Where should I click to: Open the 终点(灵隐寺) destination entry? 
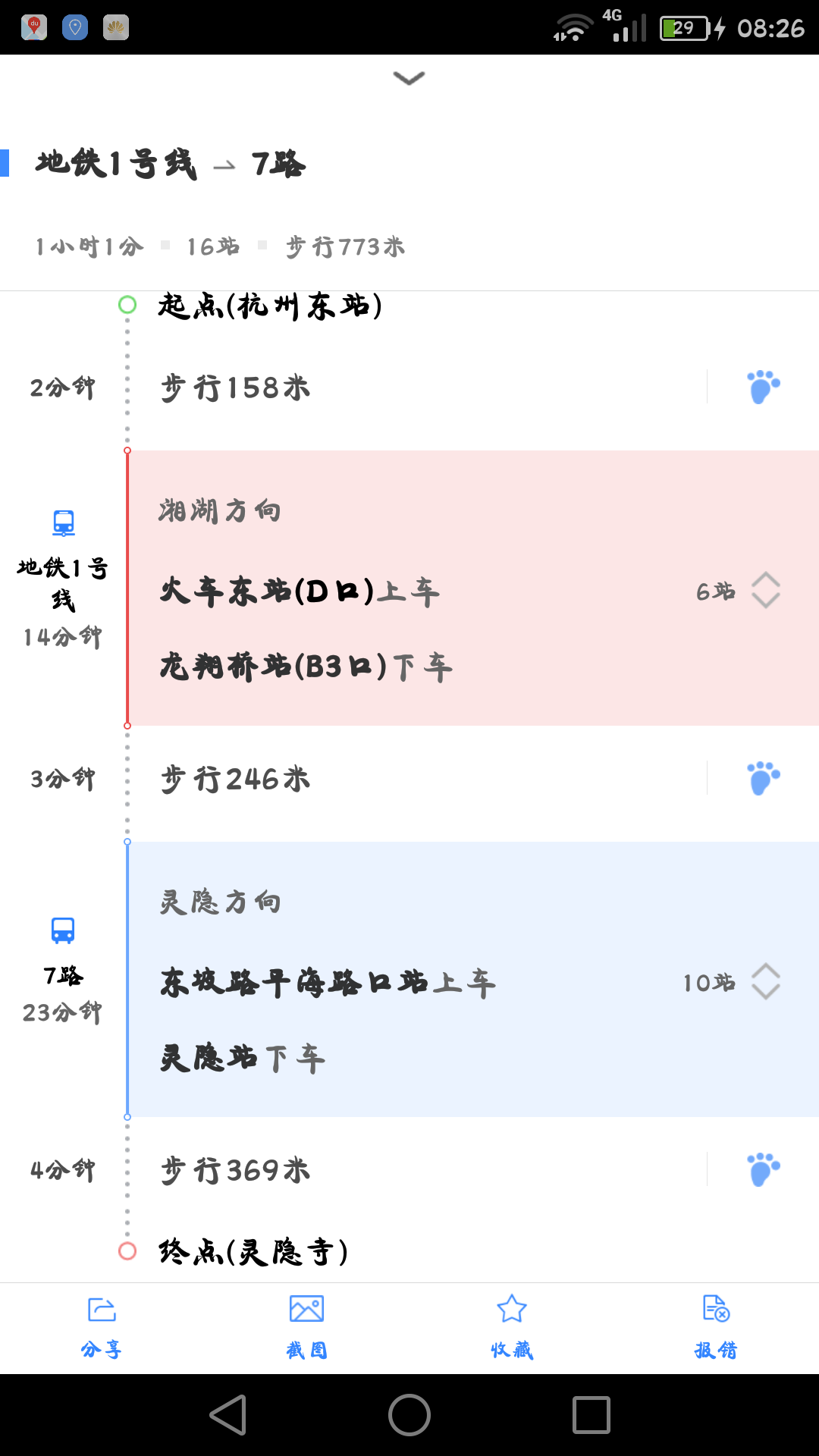pyautogui.click(x=254, y=1251)
